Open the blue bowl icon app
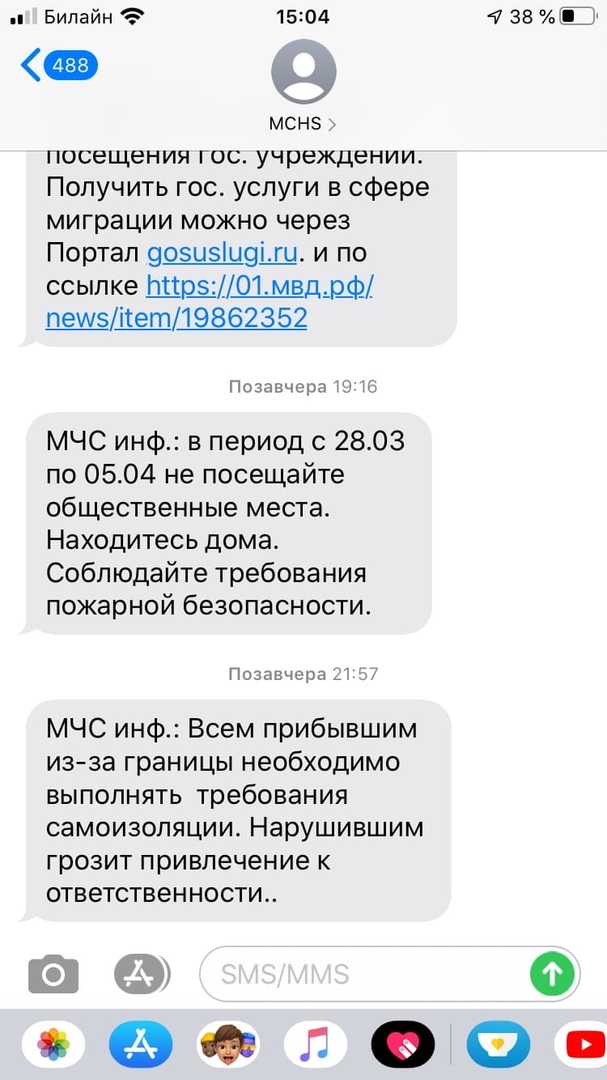 click(498, 1044)
